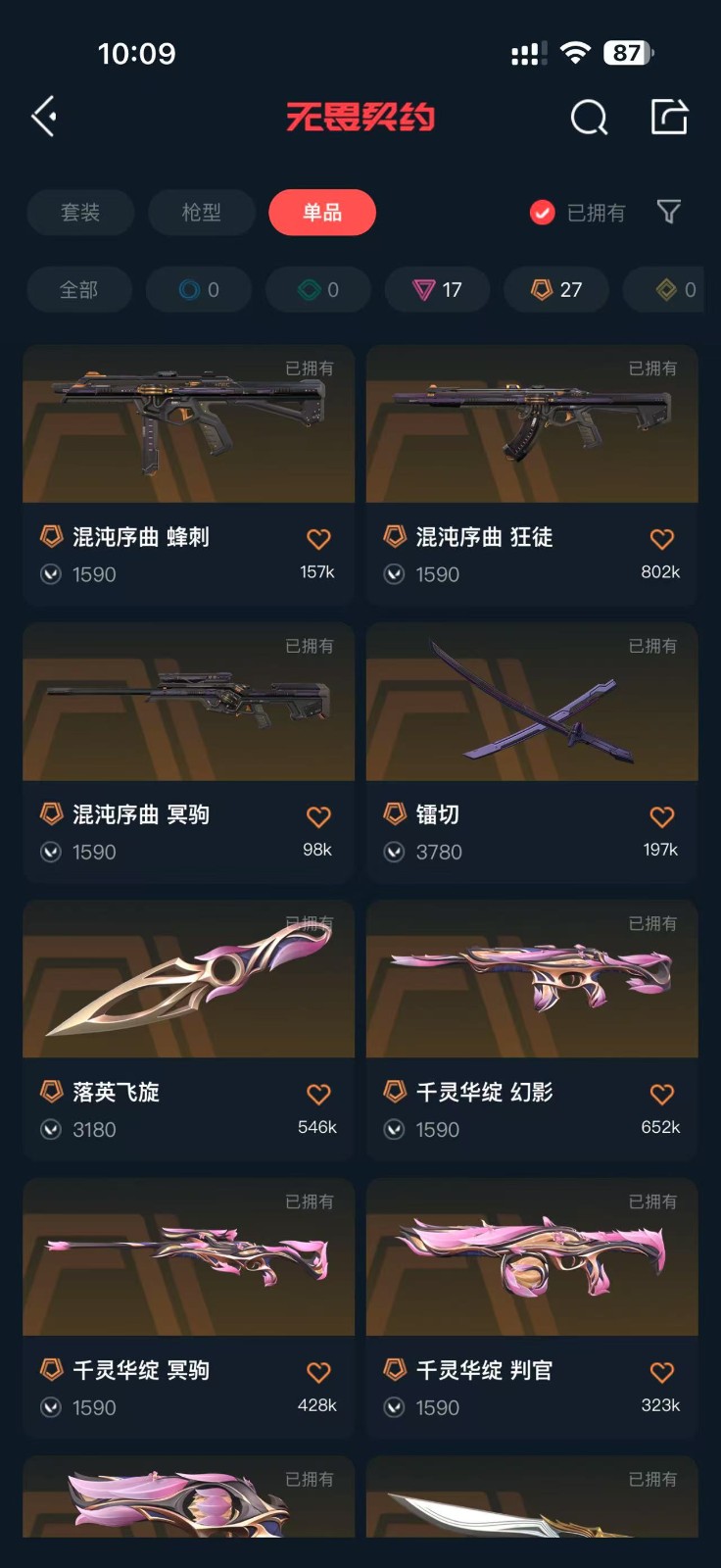Select the 单品 tab
721x1568 pixels.
coord(322,213)
